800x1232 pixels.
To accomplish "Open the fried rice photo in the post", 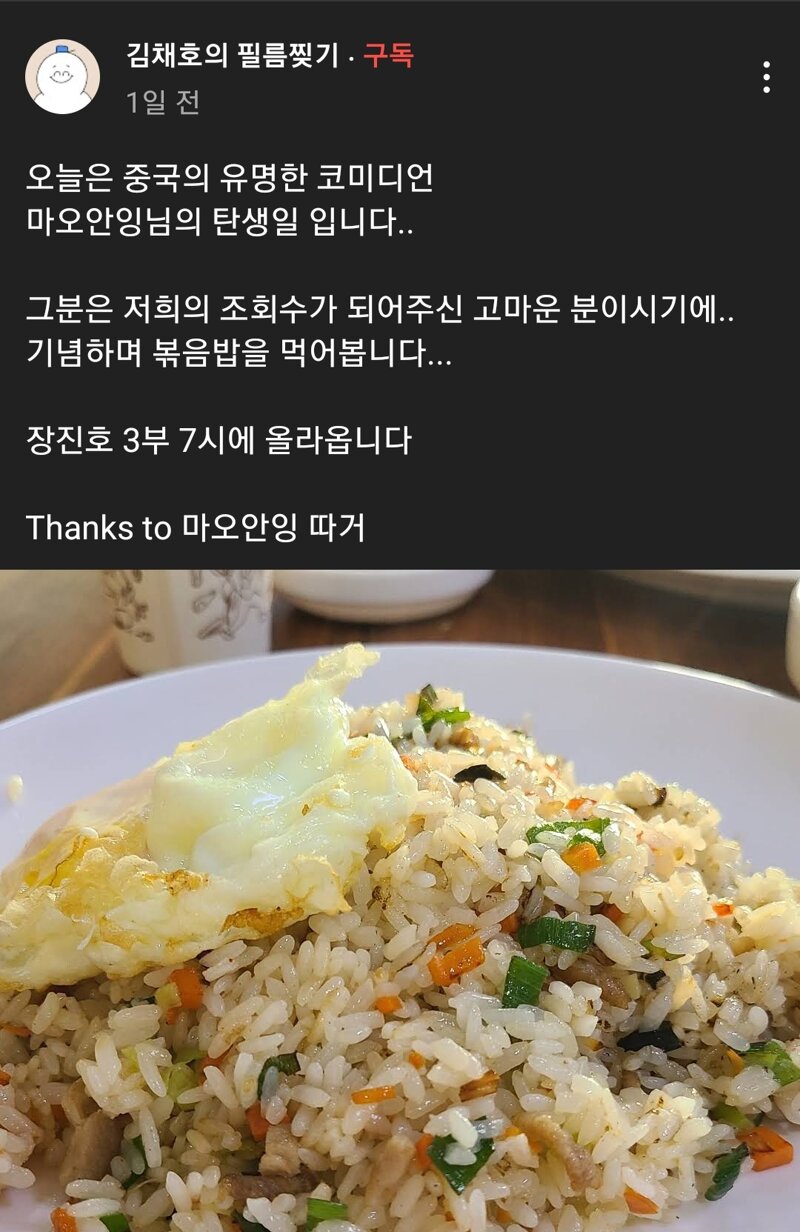I will click(x=400, y=900).
